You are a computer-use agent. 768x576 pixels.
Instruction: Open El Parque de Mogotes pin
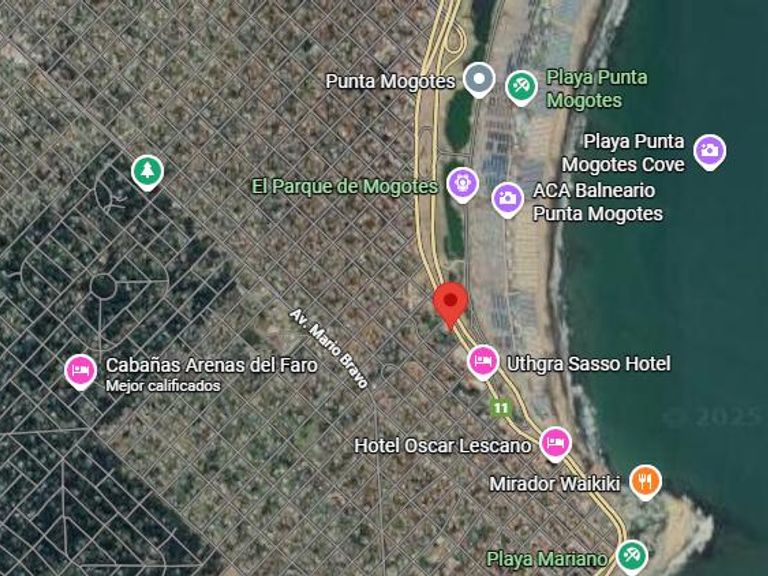[462, 183]
